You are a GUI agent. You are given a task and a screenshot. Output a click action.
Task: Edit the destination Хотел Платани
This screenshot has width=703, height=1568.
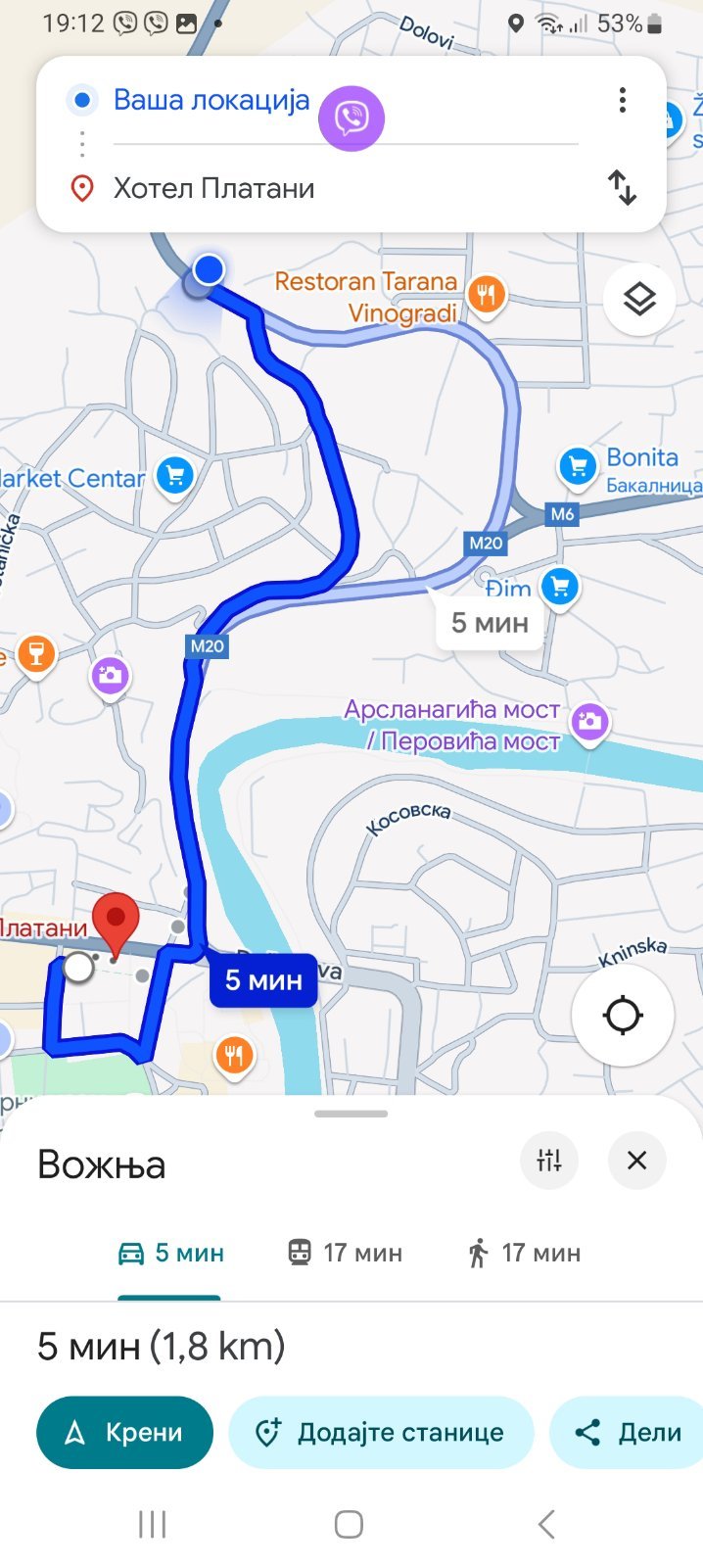[214, 188]
